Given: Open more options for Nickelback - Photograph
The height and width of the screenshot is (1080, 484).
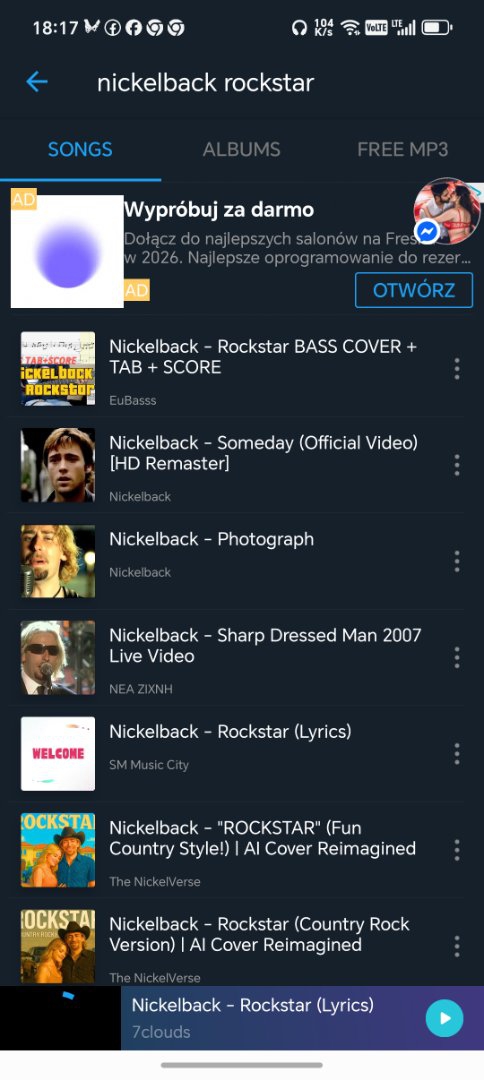Looking at the screenshot, I should (456, 561).
